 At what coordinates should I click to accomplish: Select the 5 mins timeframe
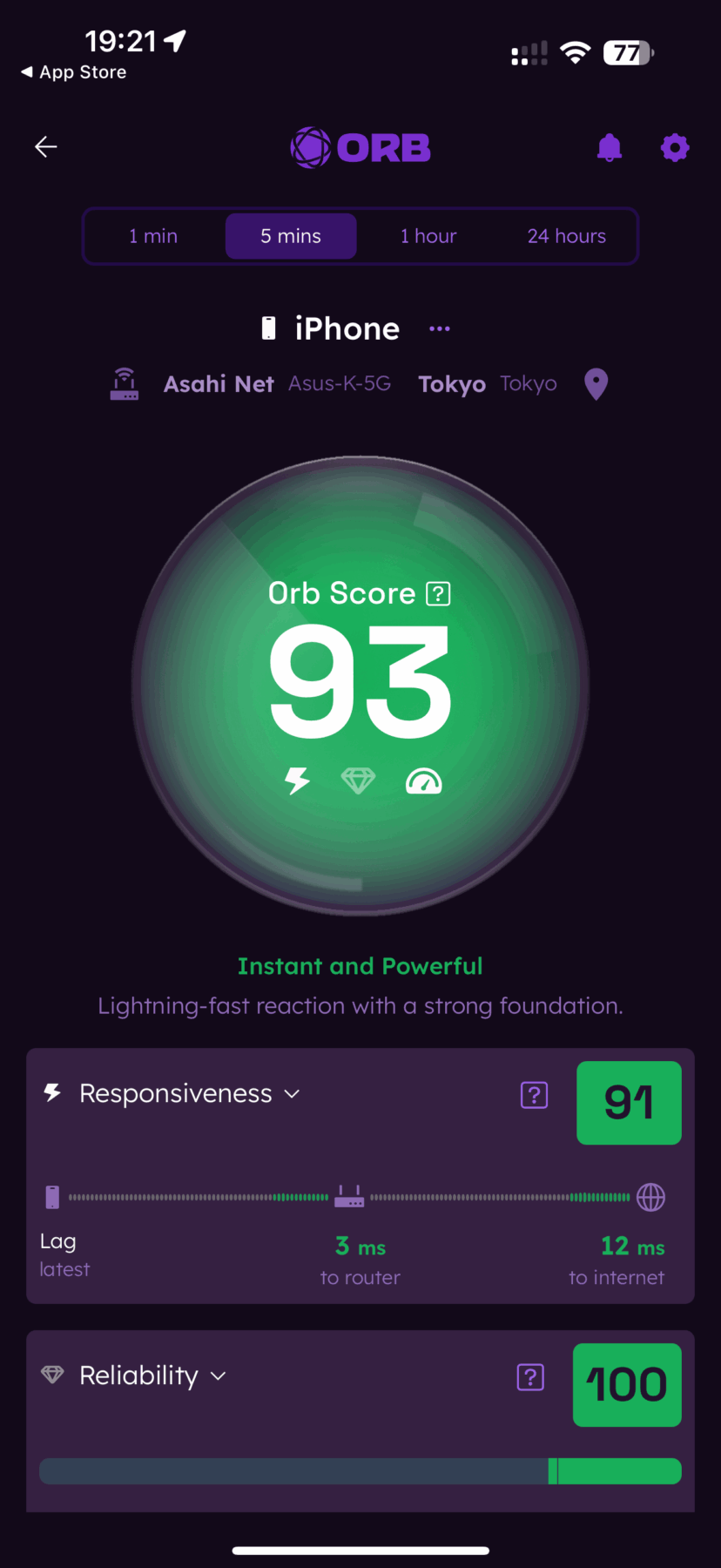tap(291, 236)
